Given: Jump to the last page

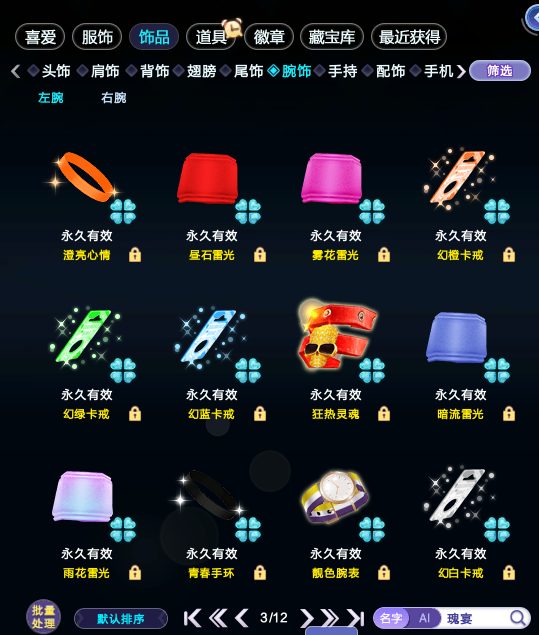Looking at the screenshot, I should tap(356, 618).
